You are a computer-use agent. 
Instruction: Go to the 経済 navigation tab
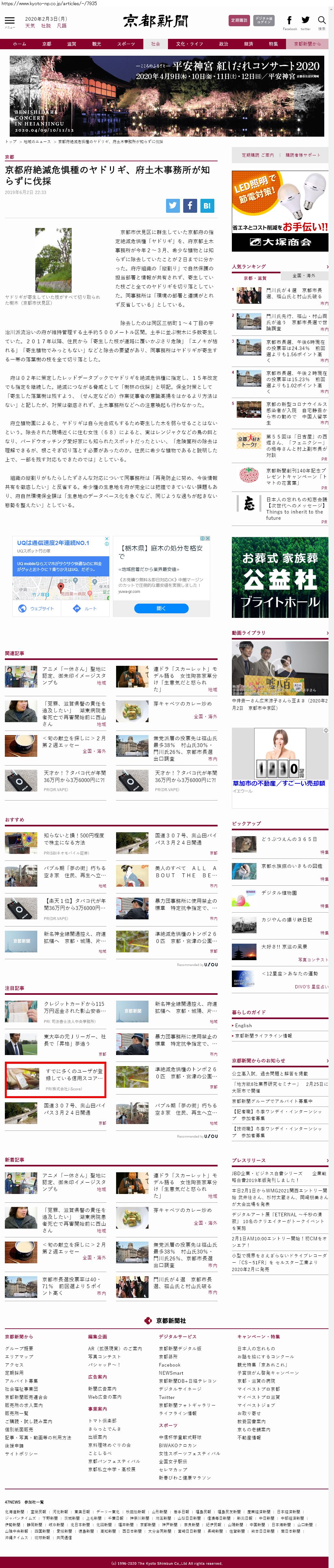click(x=248, y=44)
